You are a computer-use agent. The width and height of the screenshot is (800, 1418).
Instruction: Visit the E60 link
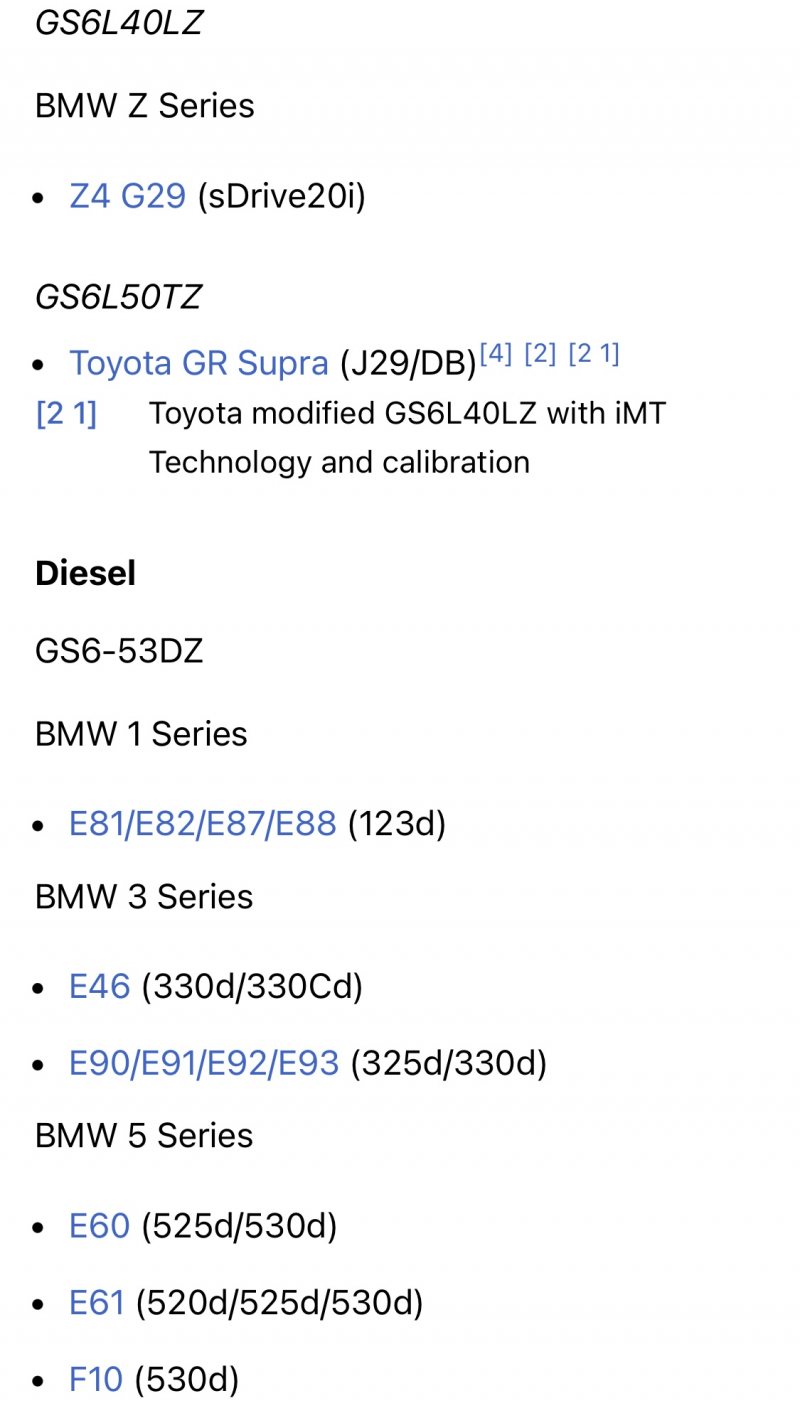pos(99,1225)
